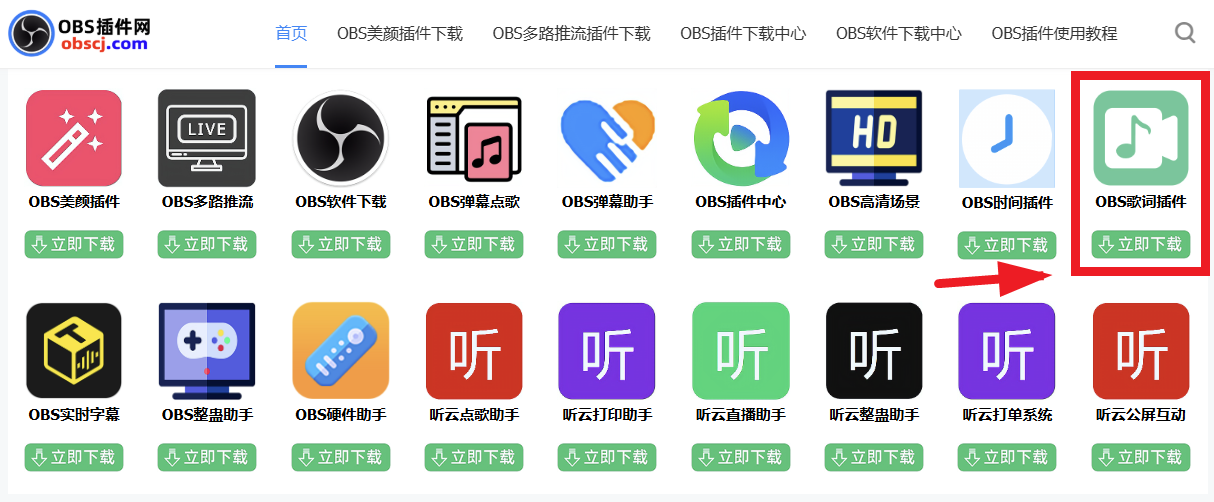Tap 立即下载 under OBS歌词插件

(1141, 244)
